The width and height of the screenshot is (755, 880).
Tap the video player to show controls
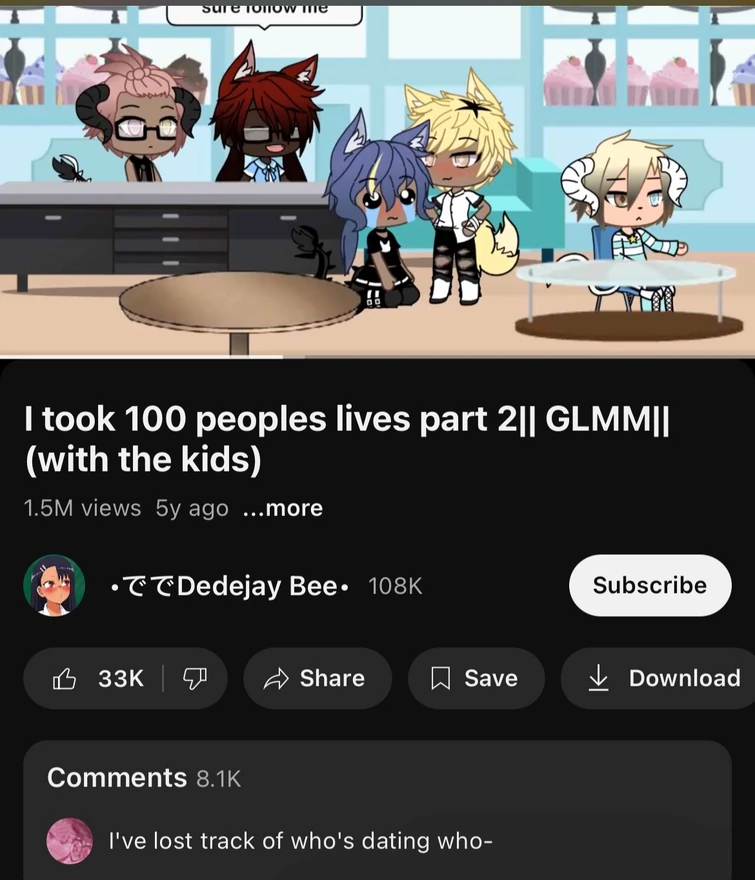[377, 180]
